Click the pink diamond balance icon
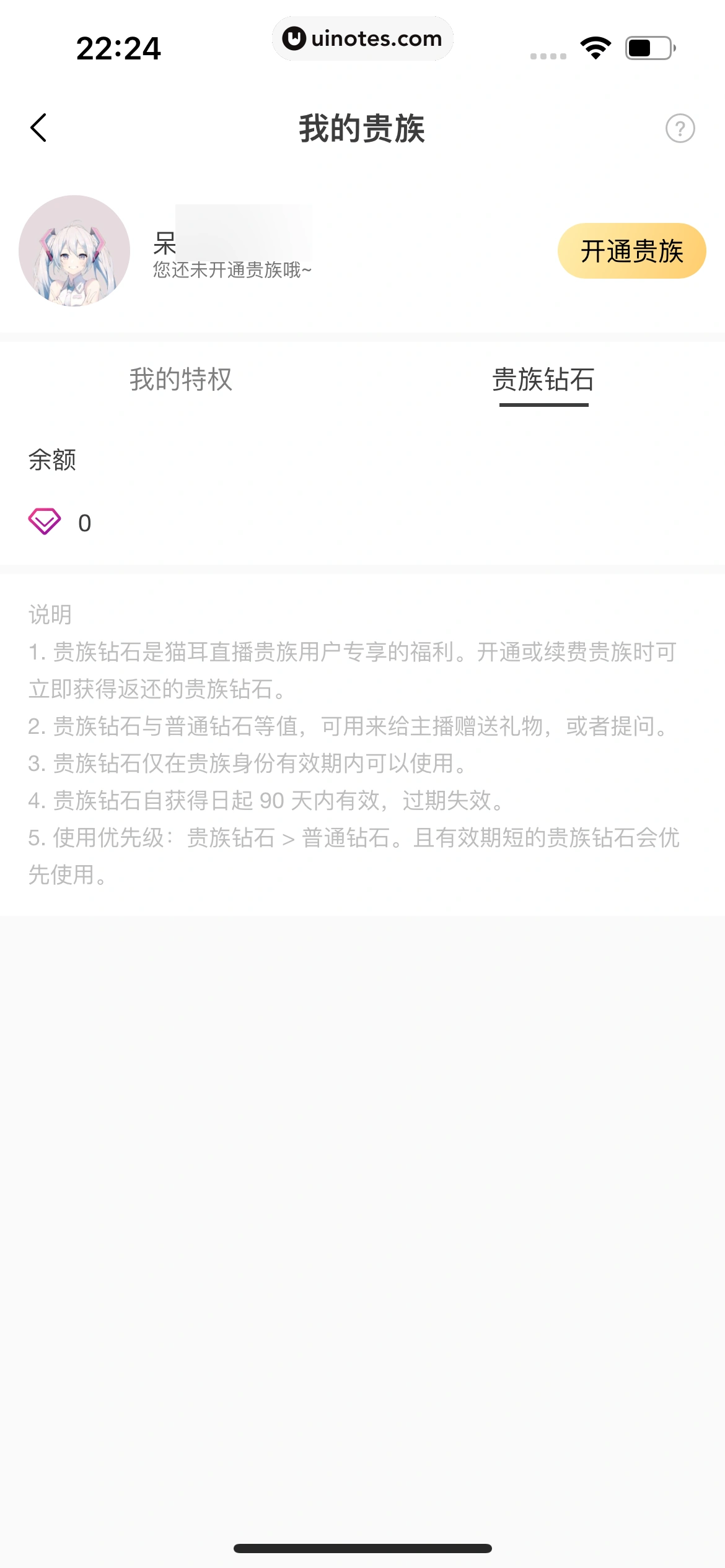The image size is (725, 1568). (46, 522)
